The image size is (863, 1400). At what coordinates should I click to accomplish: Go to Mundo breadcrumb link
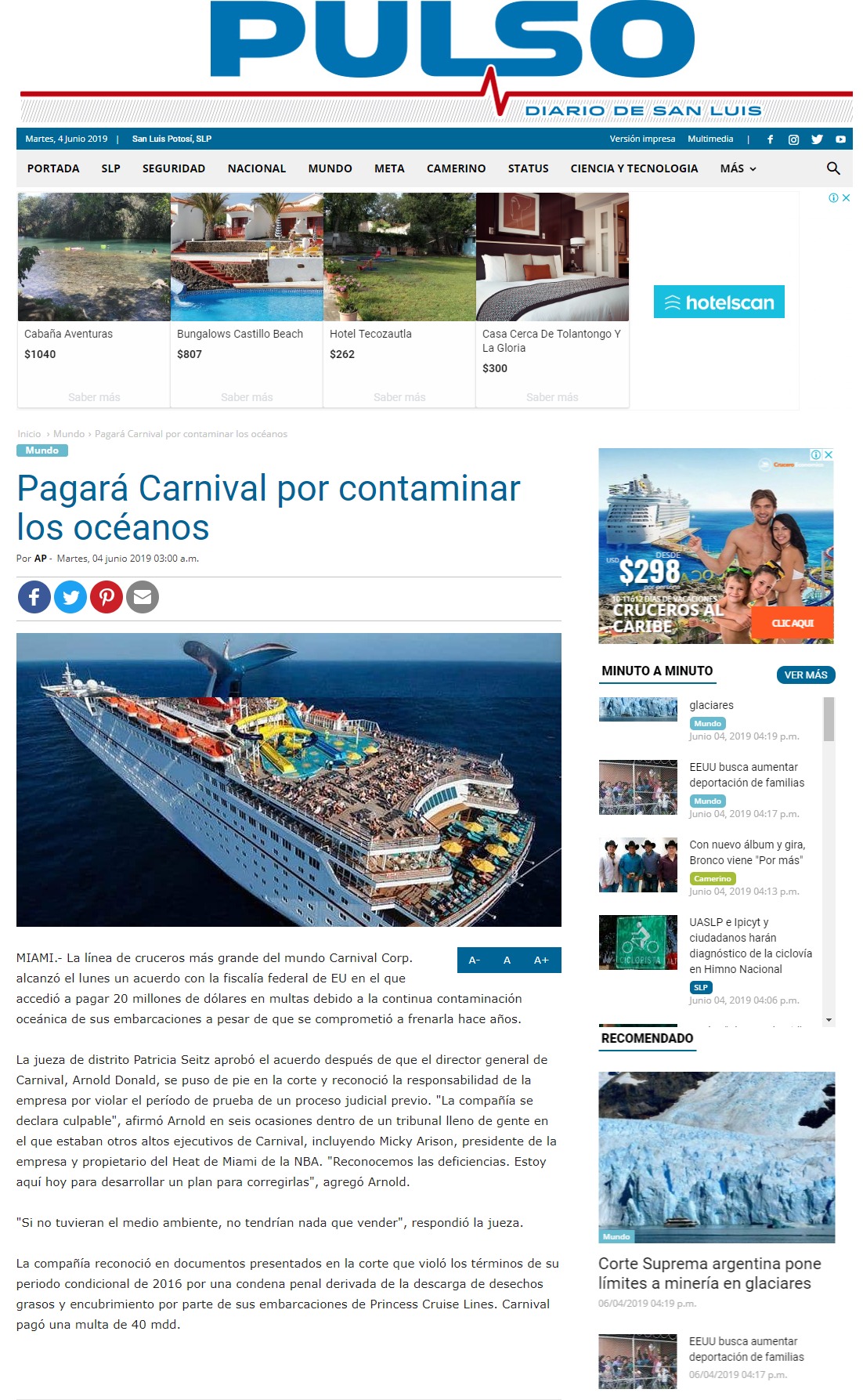pos(69,434)
